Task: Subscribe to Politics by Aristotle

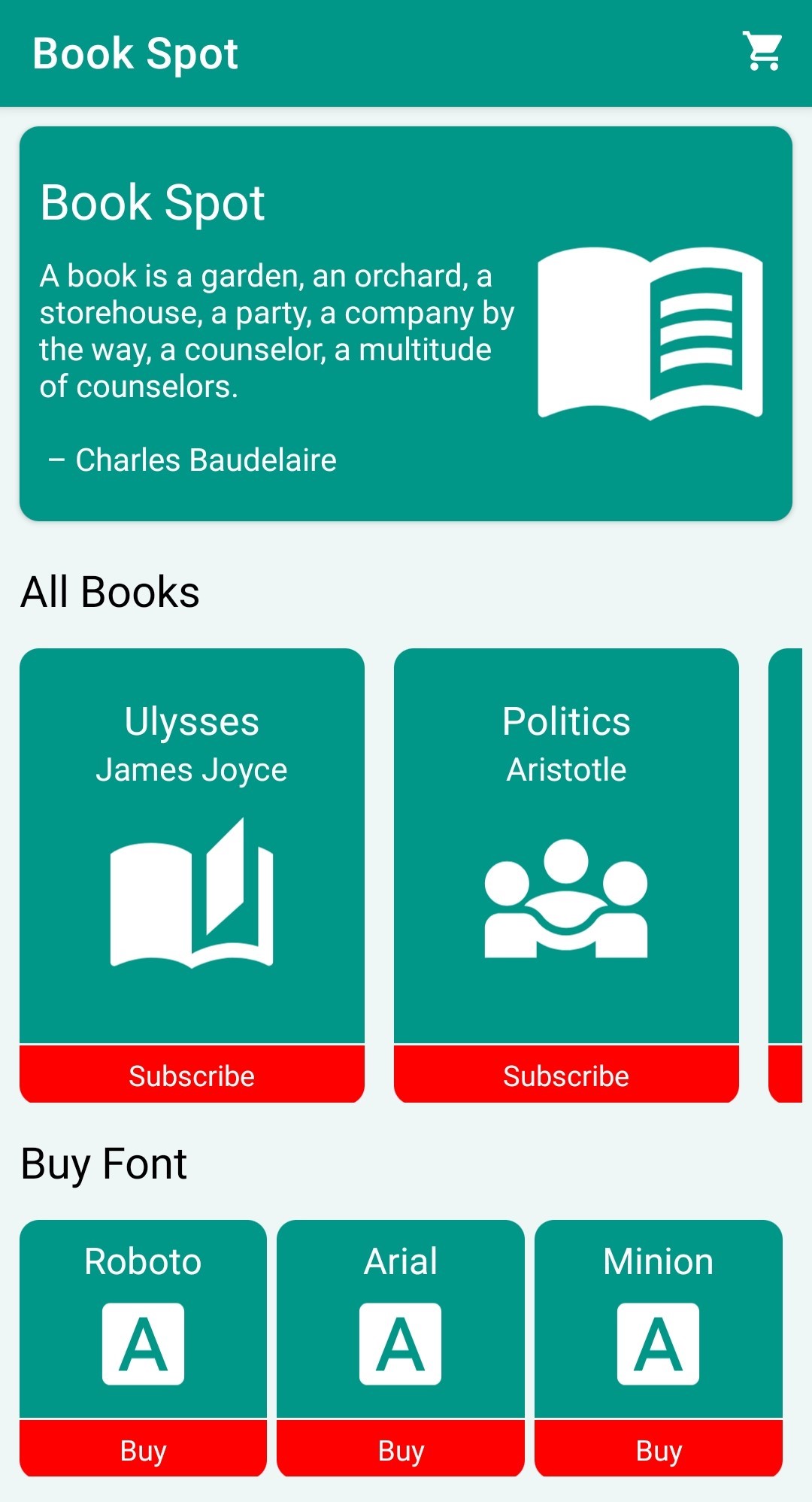Action: click(566, 1075)
